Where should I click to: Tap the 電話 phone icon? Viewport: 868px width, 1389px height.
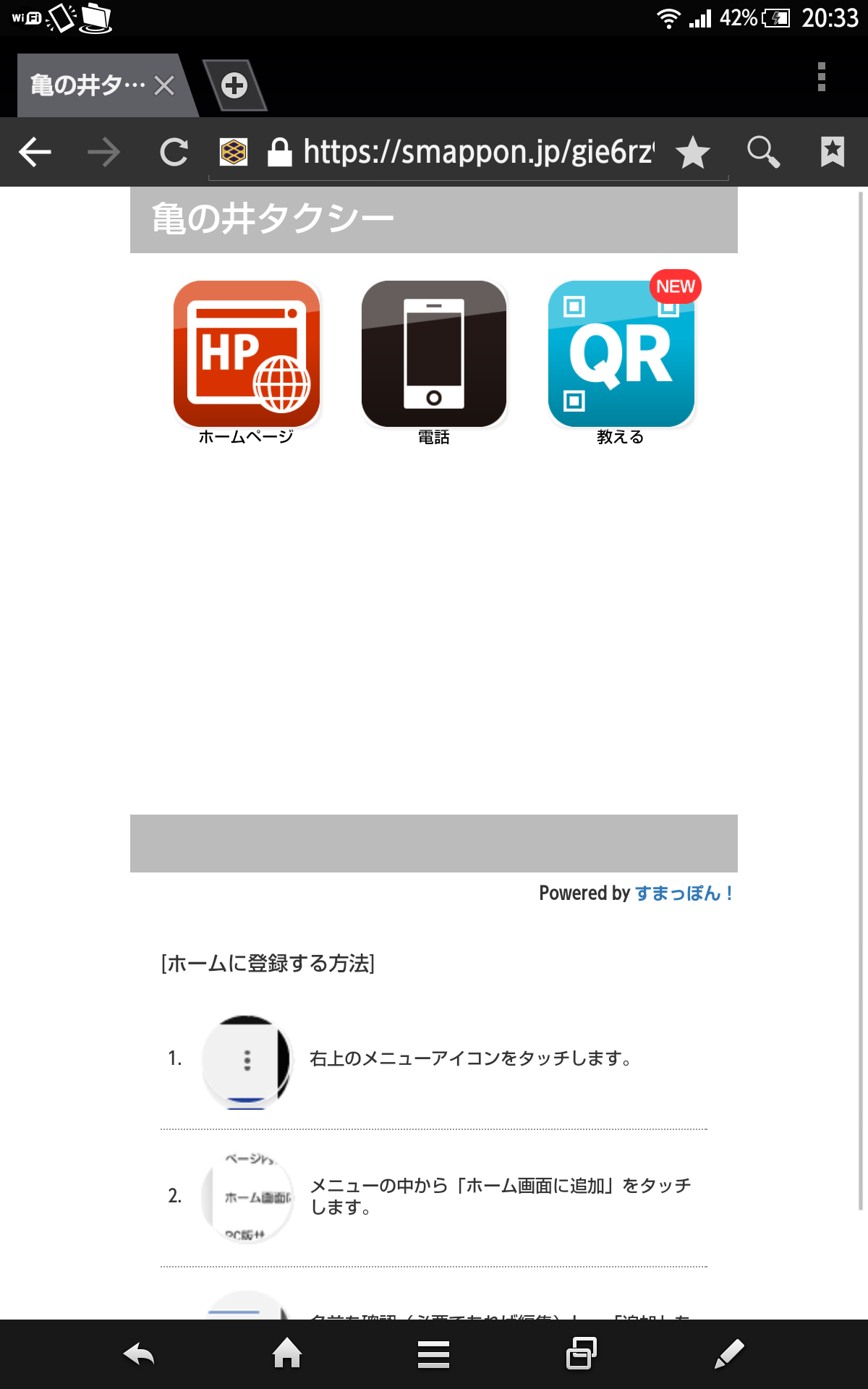coord(434,354)
